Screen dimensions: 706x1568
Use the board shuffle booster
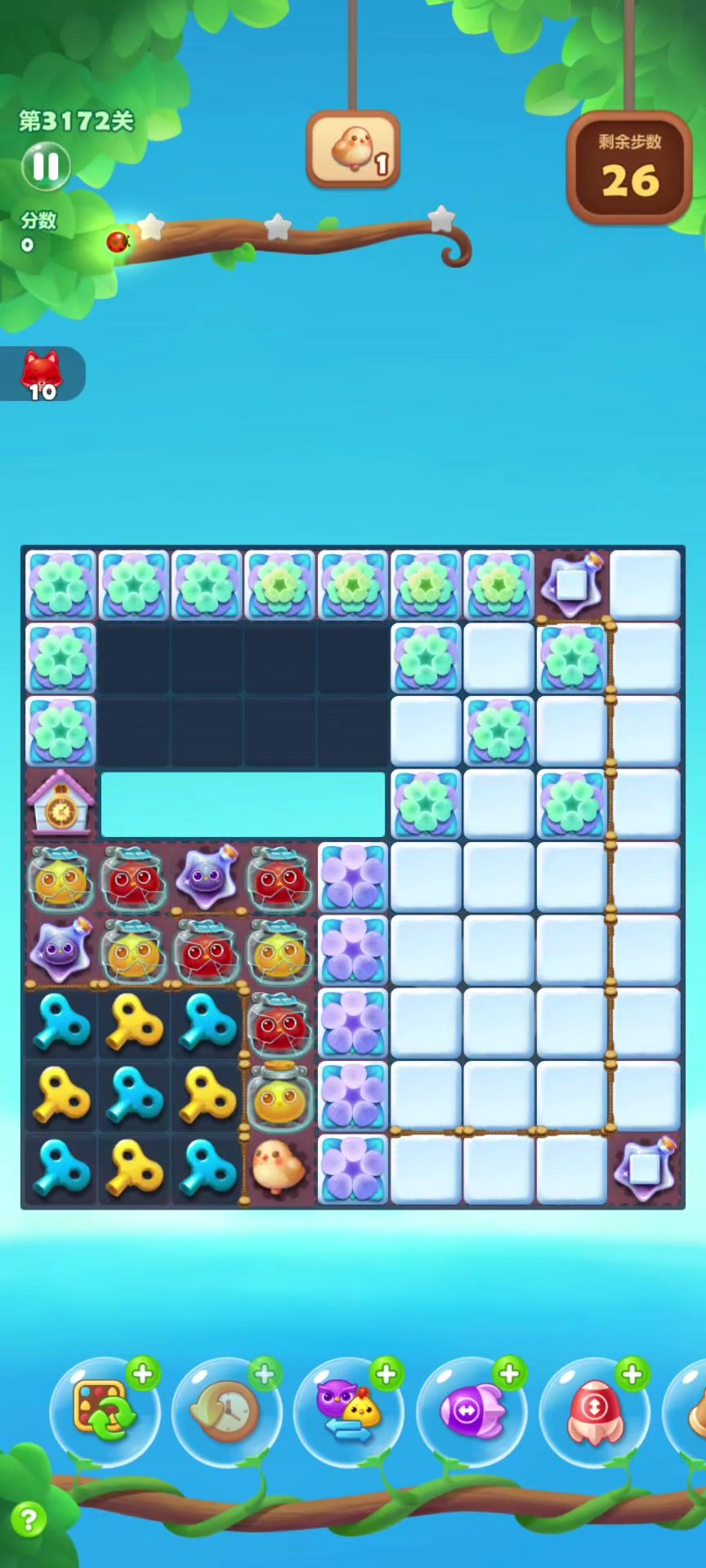[105, 1411]
